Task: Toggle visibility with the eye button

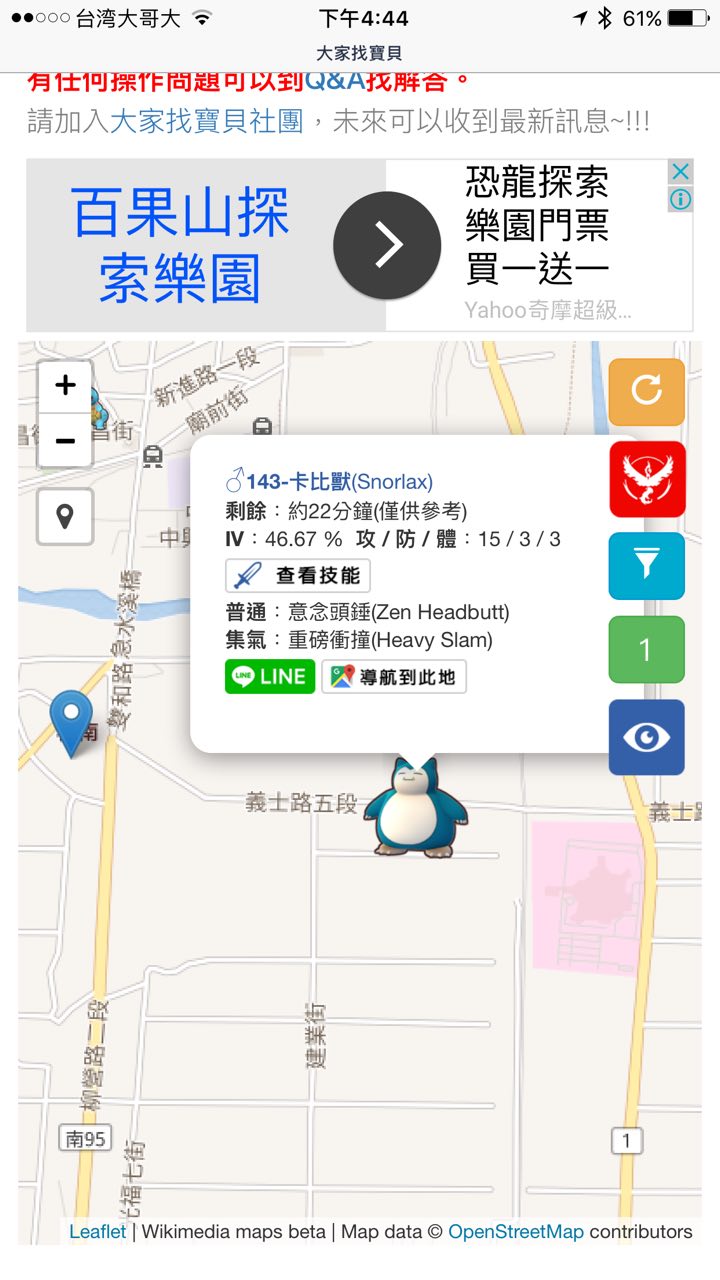Action: click(646, 737)
